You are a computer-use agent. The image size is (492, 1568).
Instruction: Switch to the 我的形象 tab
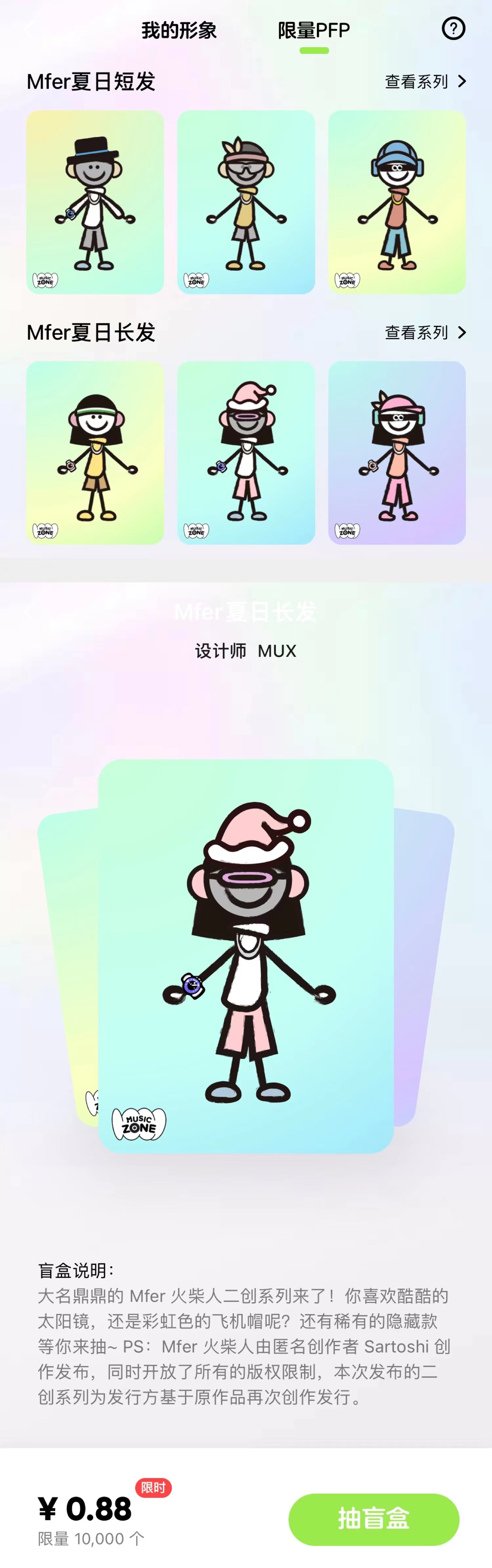(179, 31)
